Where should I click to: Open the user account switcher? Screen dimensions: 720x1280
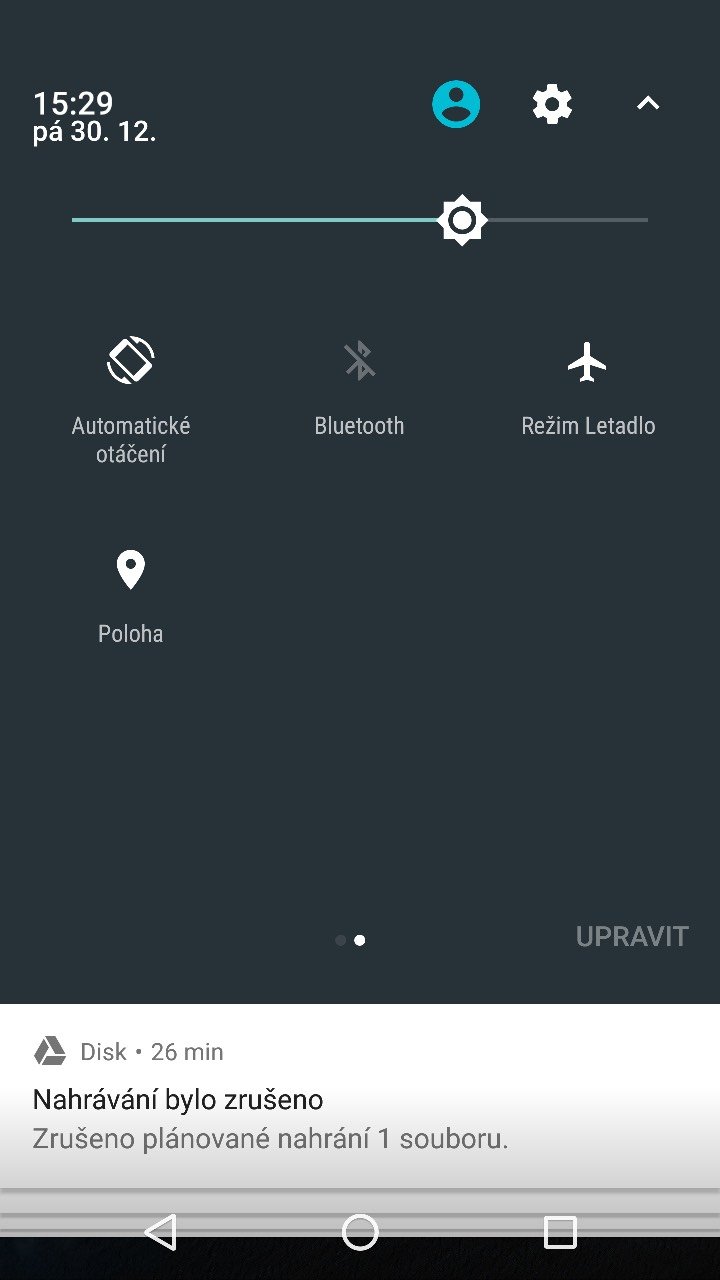[x=456, y=104]
